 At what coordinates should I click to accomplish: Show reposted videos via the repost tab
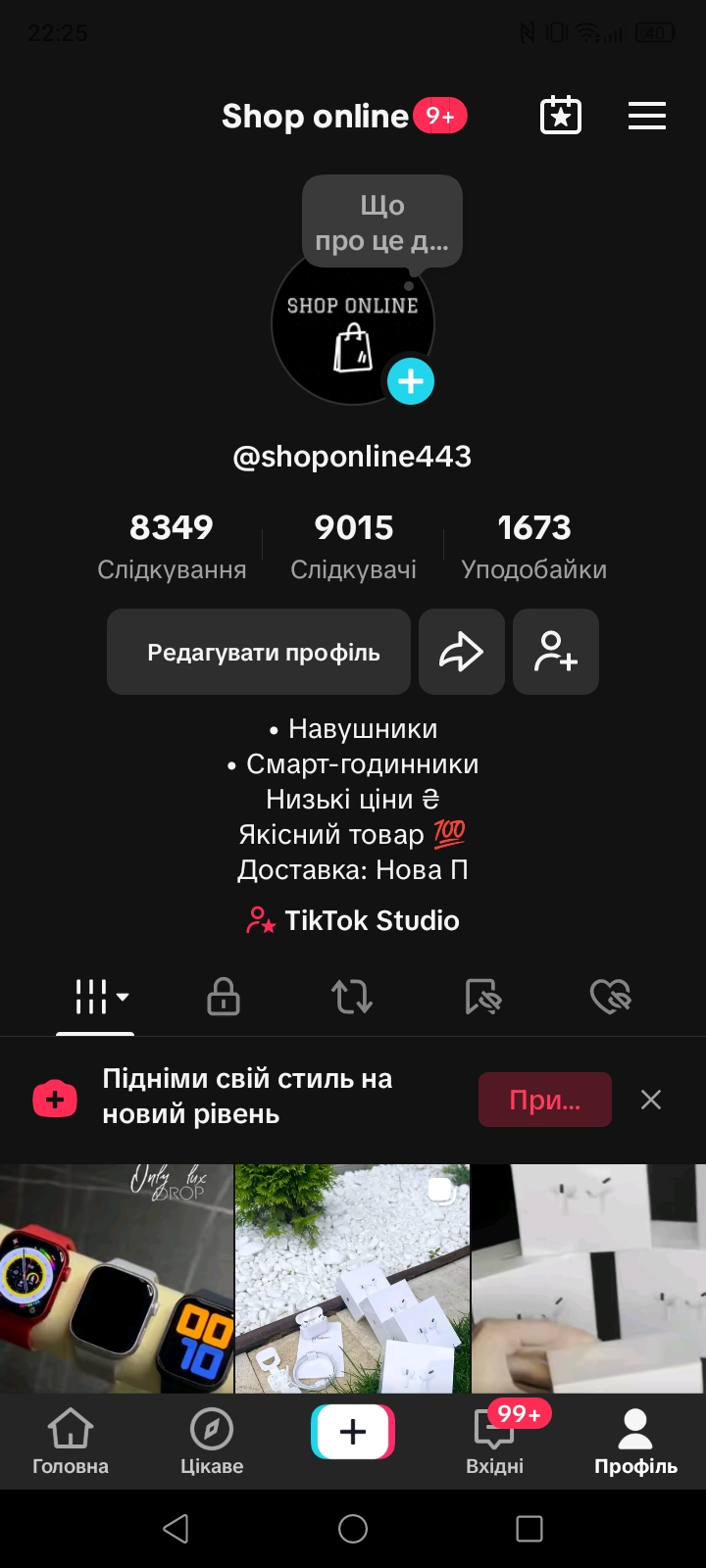[x=352, y=997]
